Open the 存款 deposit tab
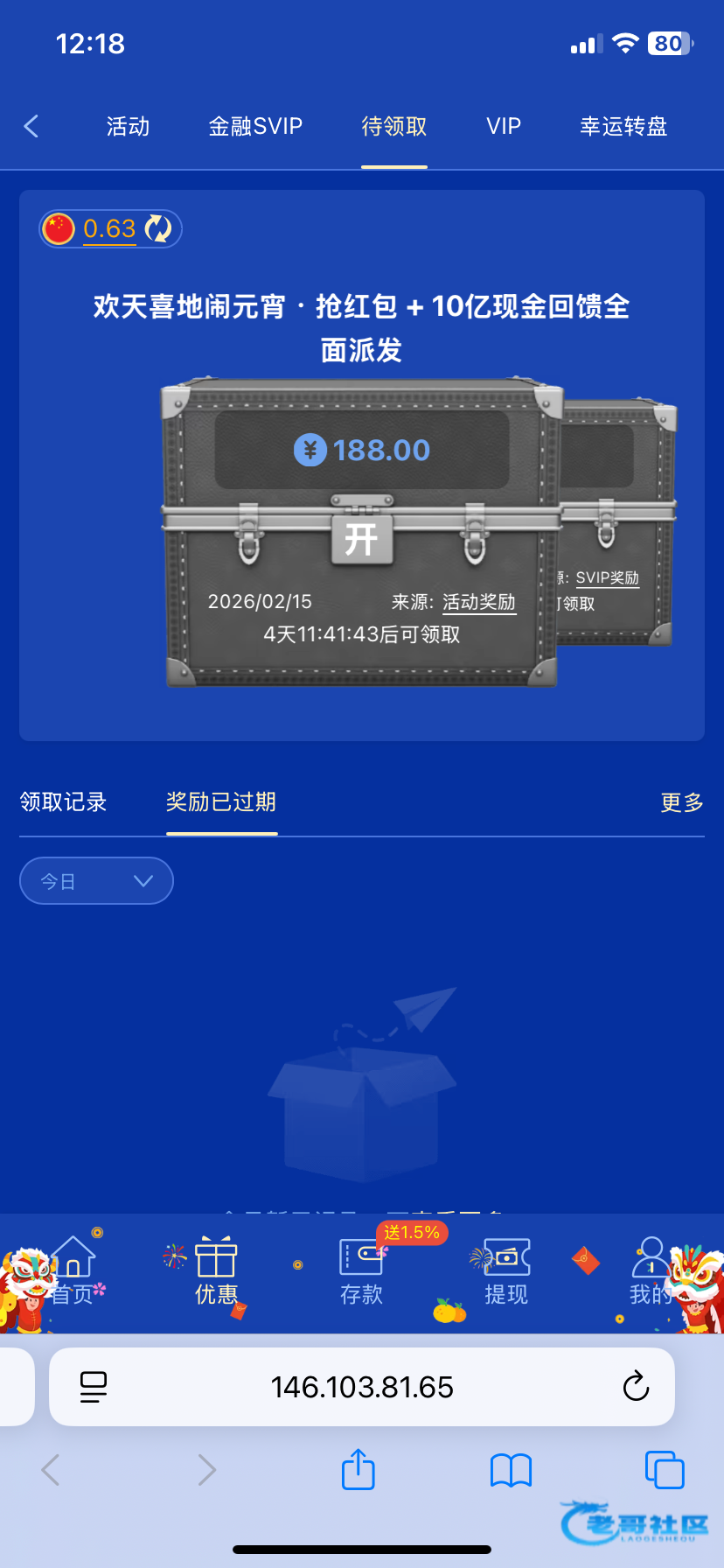This screenshot has height=1568, width=724. [361, 1271]
